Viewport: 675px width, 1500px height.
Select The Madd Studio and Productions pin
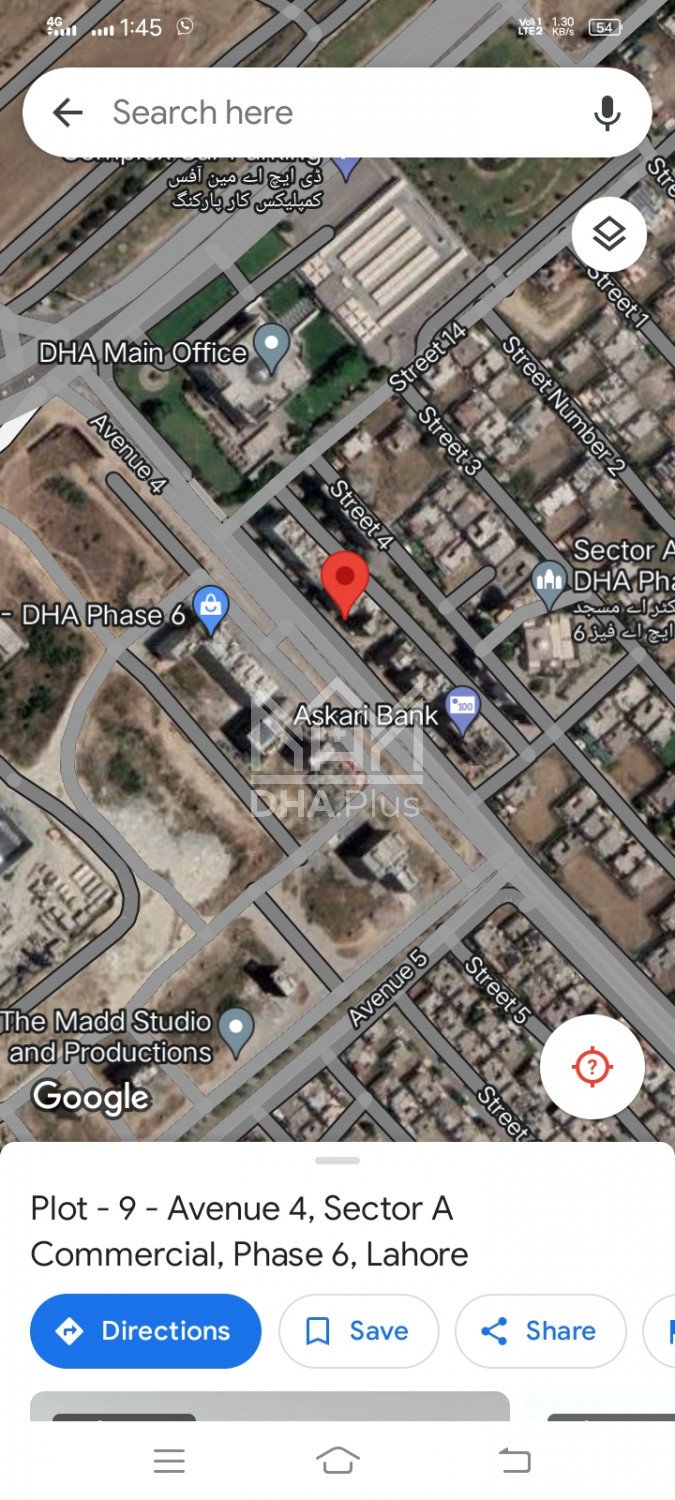(236, 1029)
